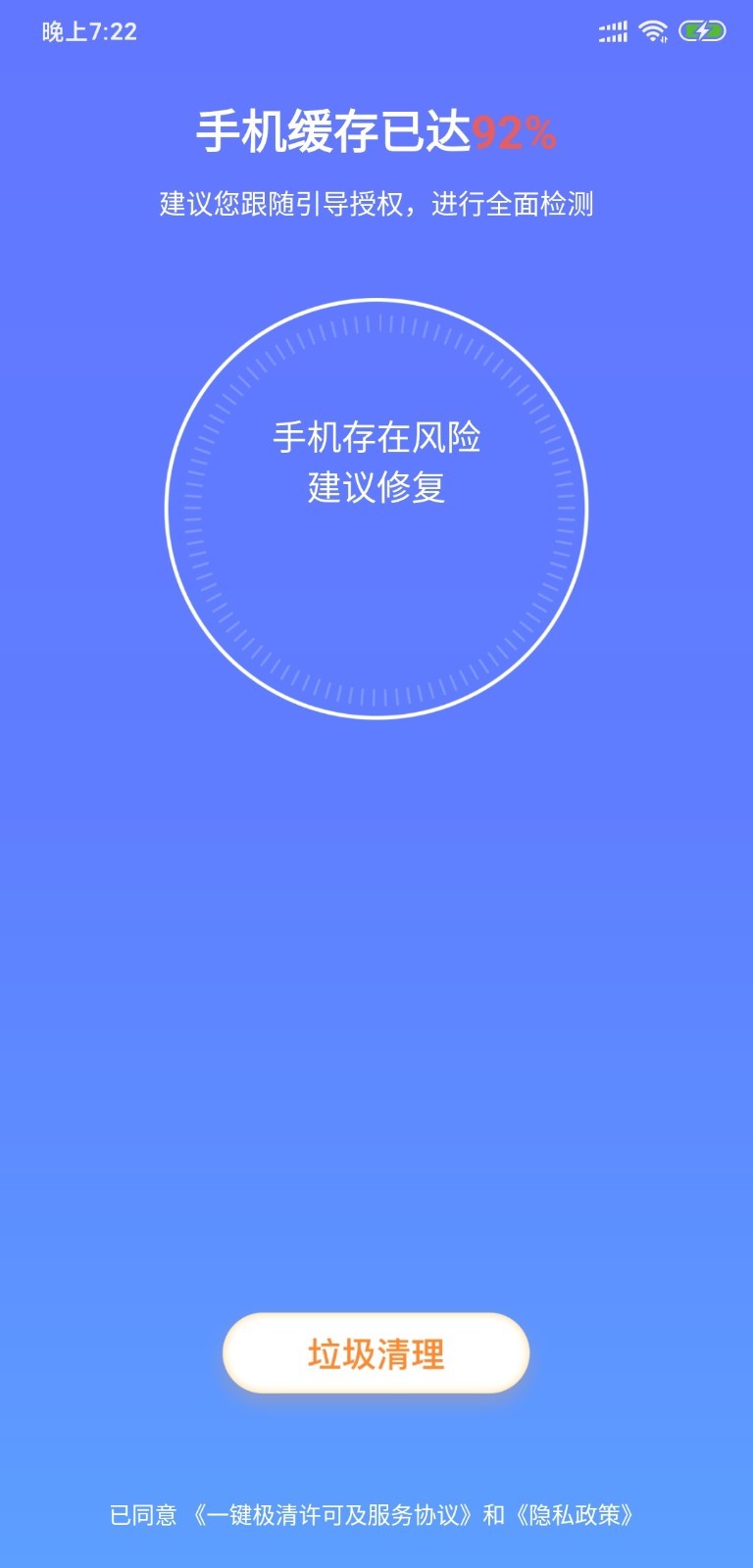Tap the tick marks ring around the dial
Image resolution: width=753 pixels, height=1568 pixels.
coord(376,323)
